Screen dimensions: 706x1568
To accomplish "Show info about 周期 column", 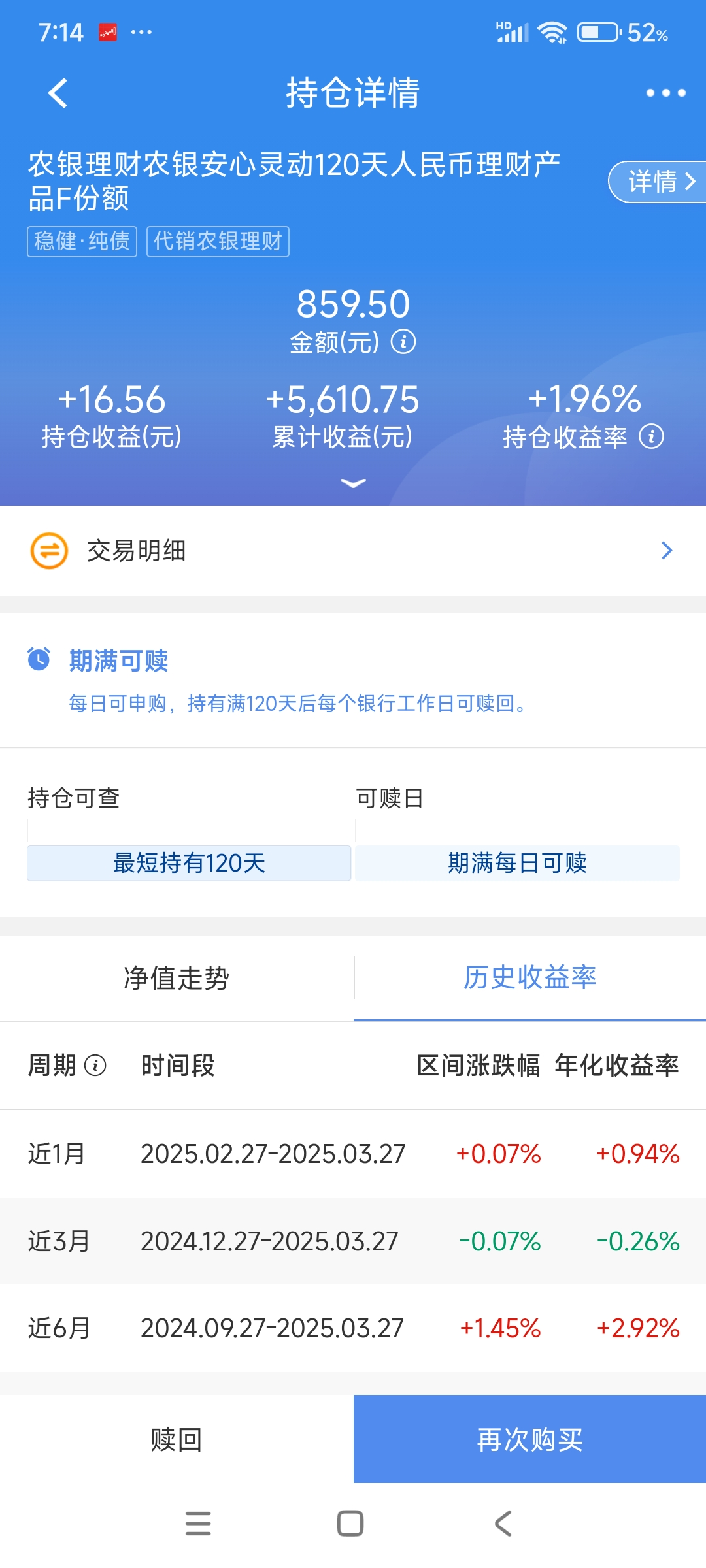I will tap(95, 1066).
